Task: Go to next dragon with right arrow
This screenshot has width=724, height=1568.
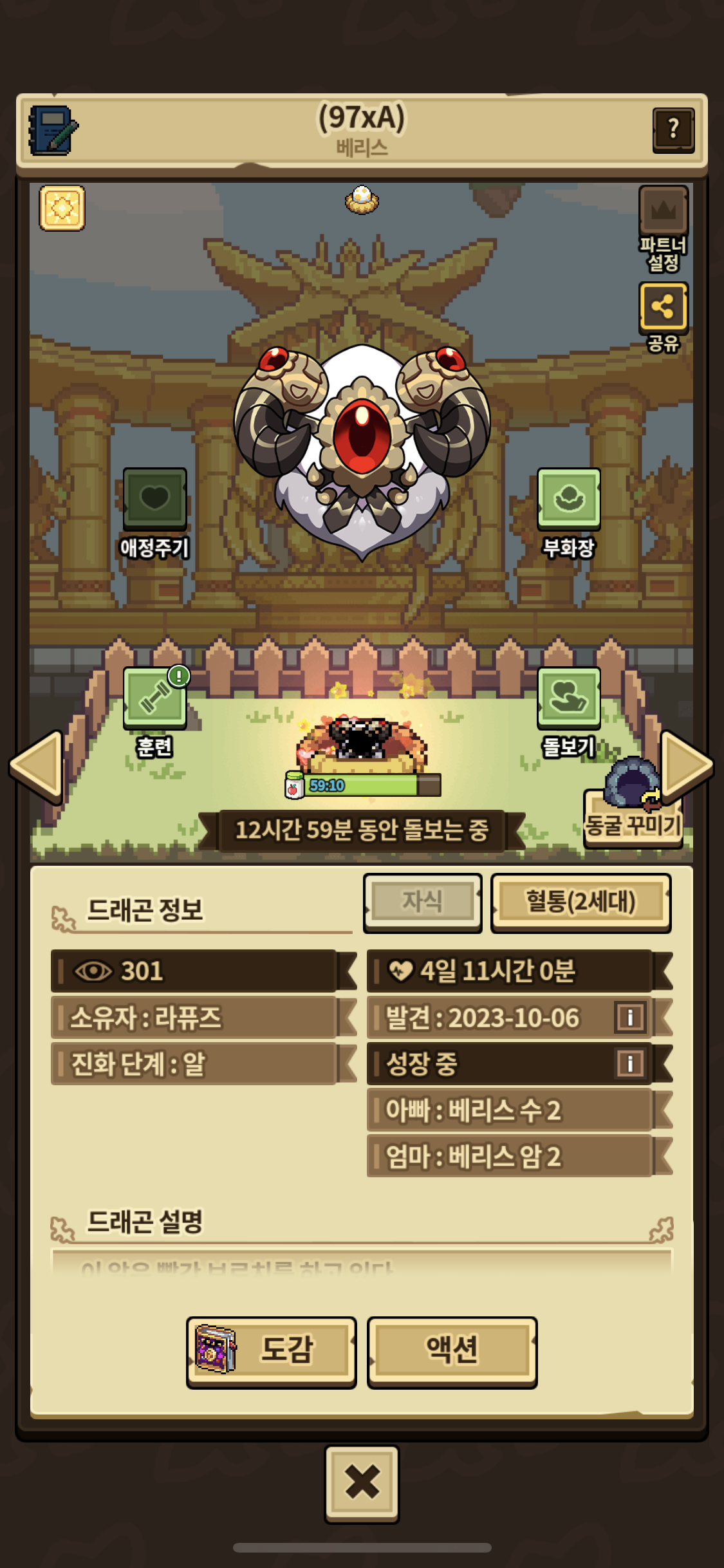Action: pos(686,766)
